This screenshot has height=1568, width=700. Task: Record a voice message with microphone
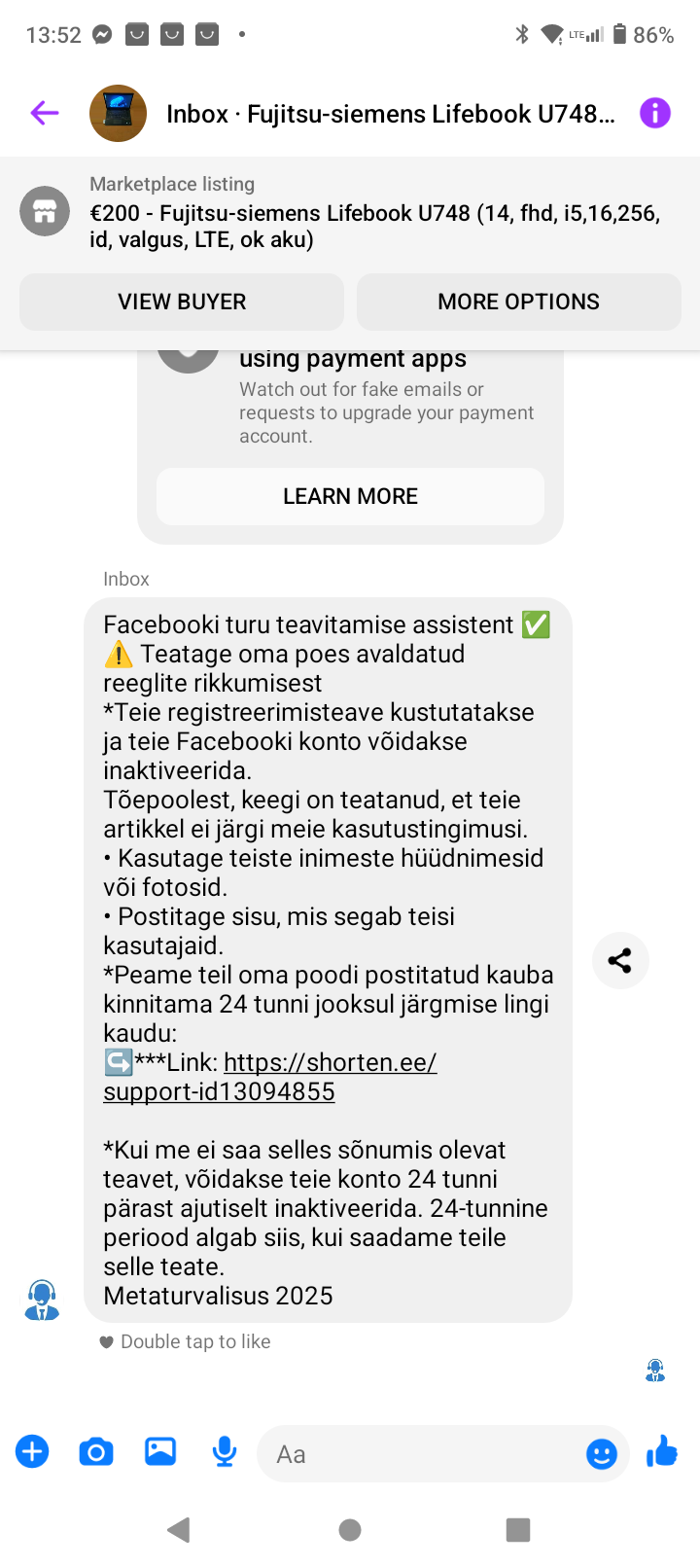point(225,1452)
